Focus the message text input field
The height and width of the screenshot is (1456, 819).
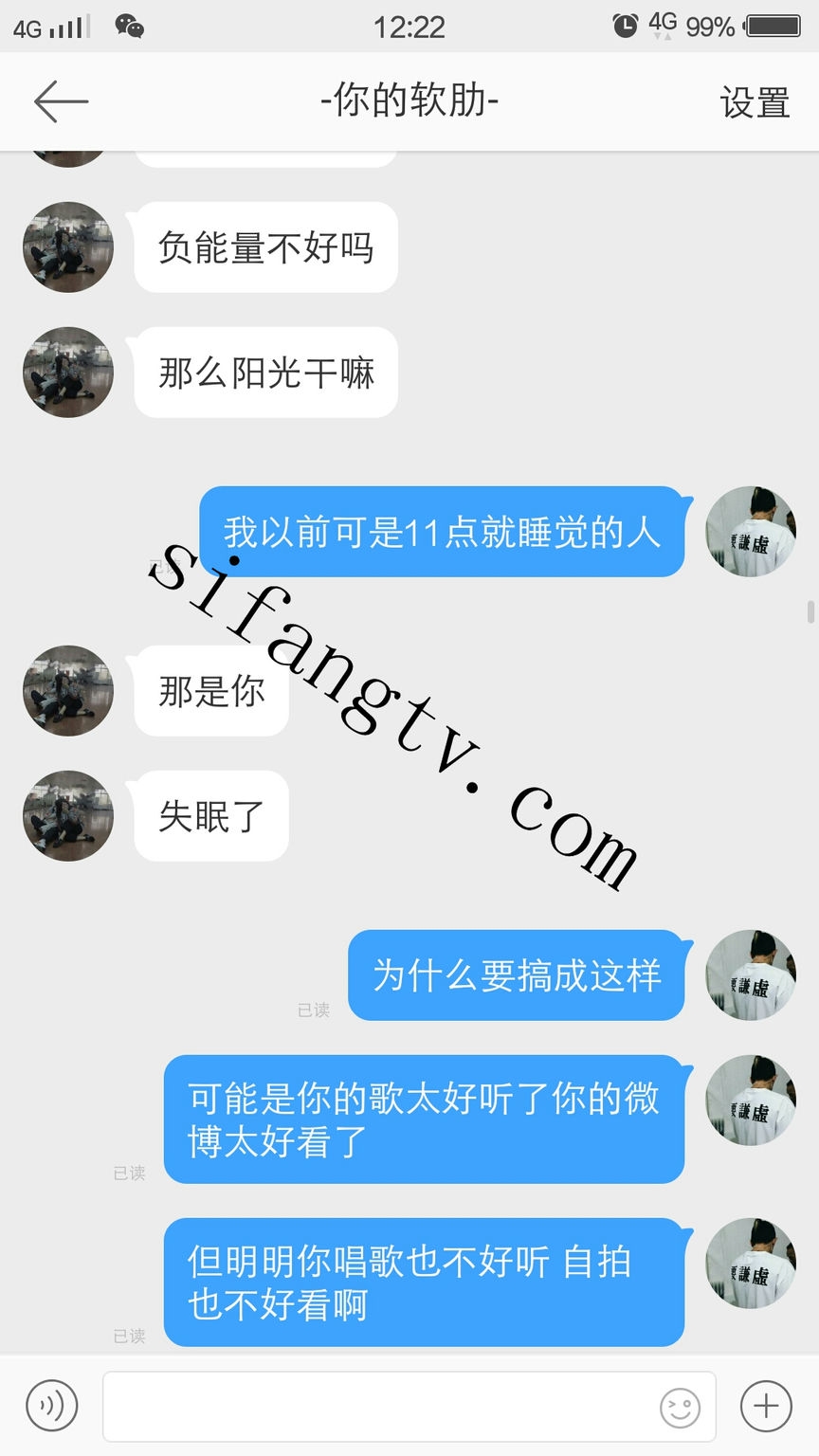(x=379, y=1406)
